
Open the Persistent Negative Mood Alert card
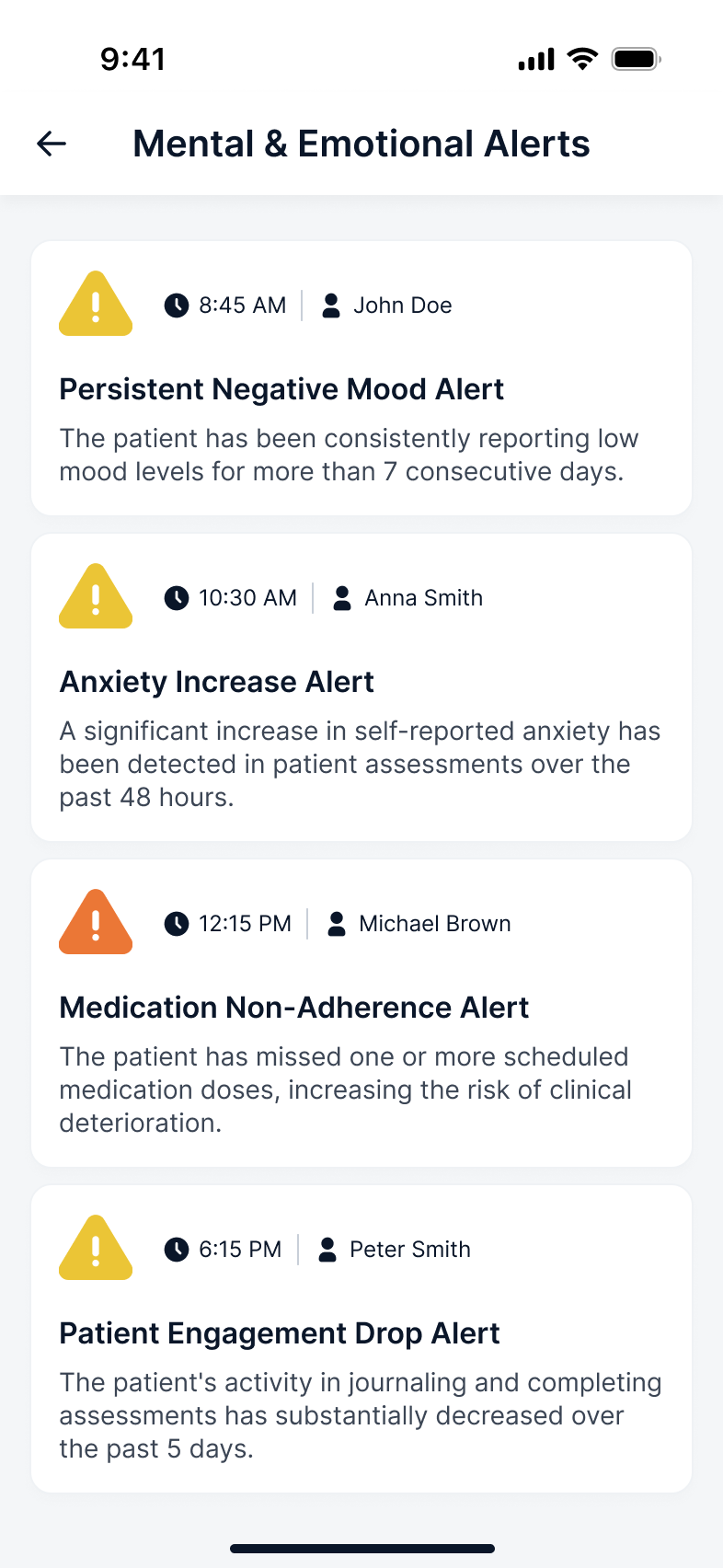(x=361, y=389)
